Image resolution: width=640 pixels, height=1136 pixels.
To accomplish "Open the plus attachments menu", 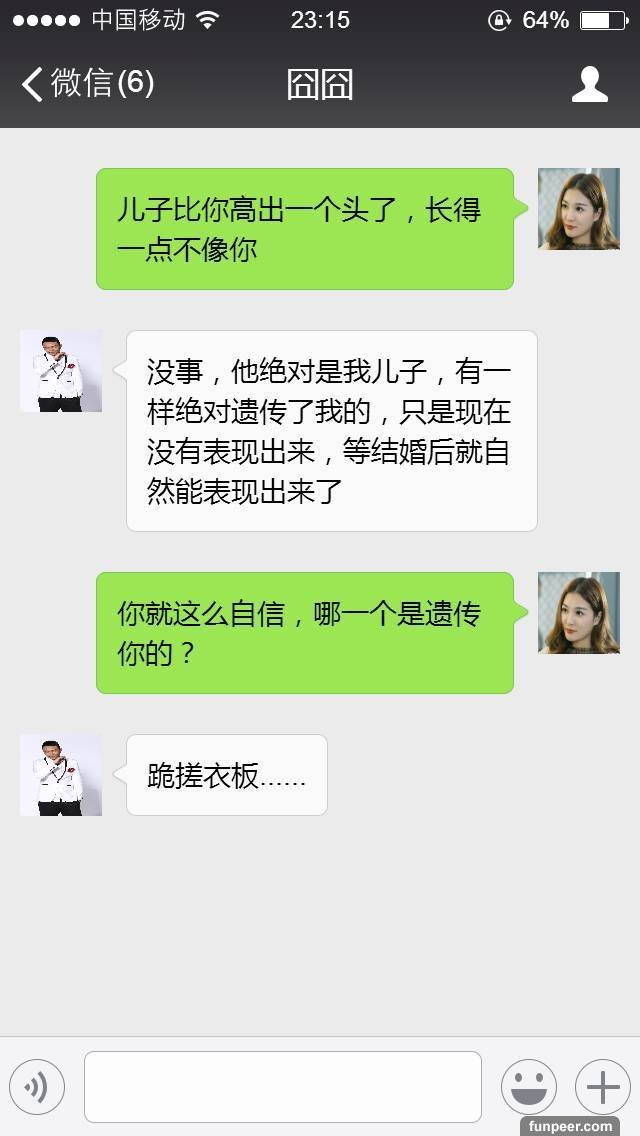I will click(602, 1087).
